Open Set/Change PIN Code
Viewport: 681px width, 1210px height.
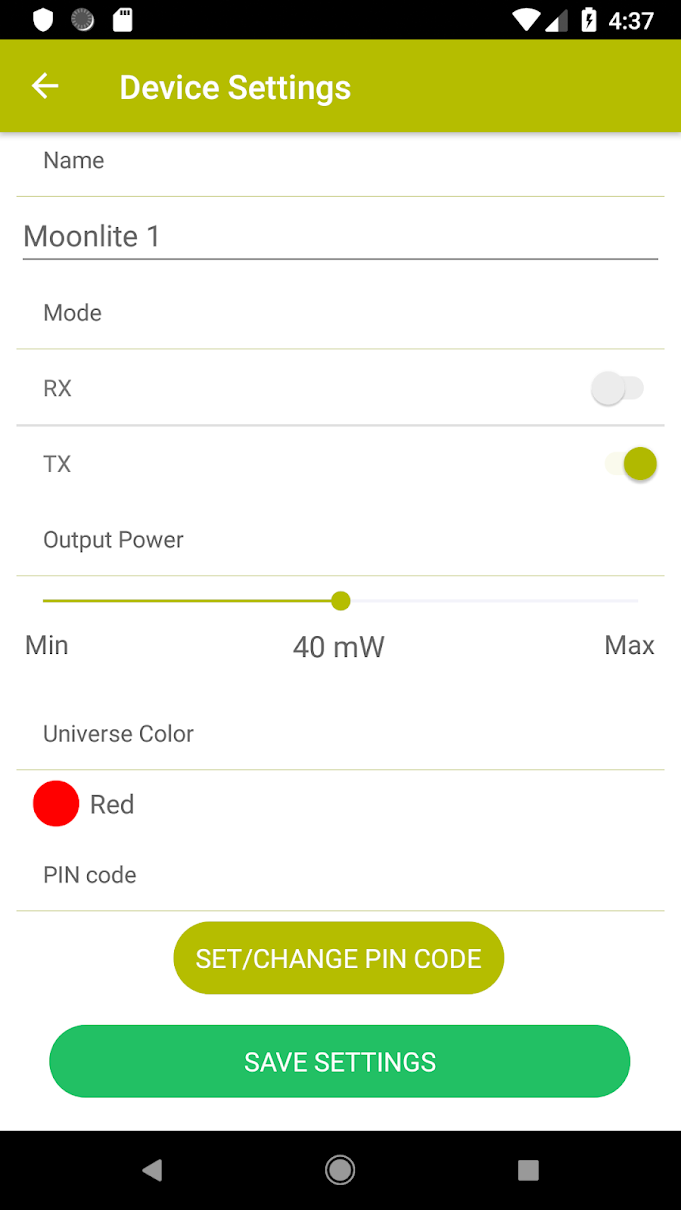tap(339, 958)
